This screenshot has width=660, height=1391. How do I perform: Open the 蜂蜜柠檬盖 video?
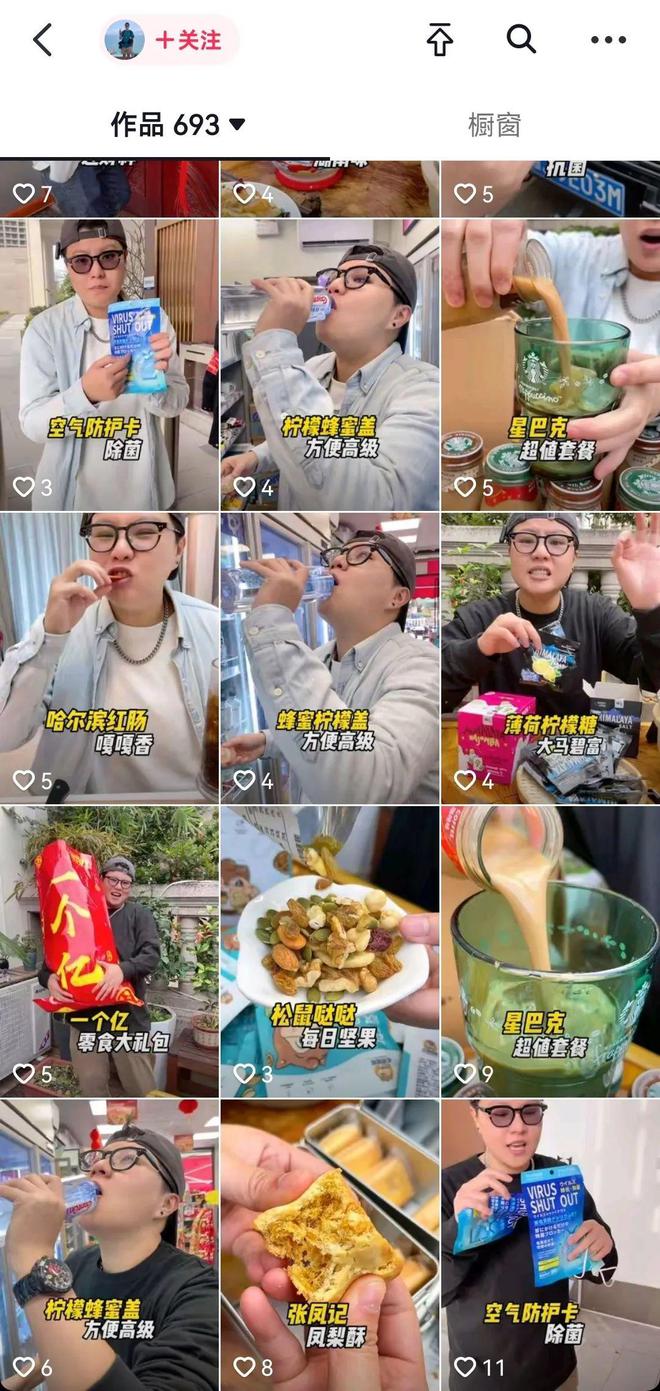[x=329, y=658]
